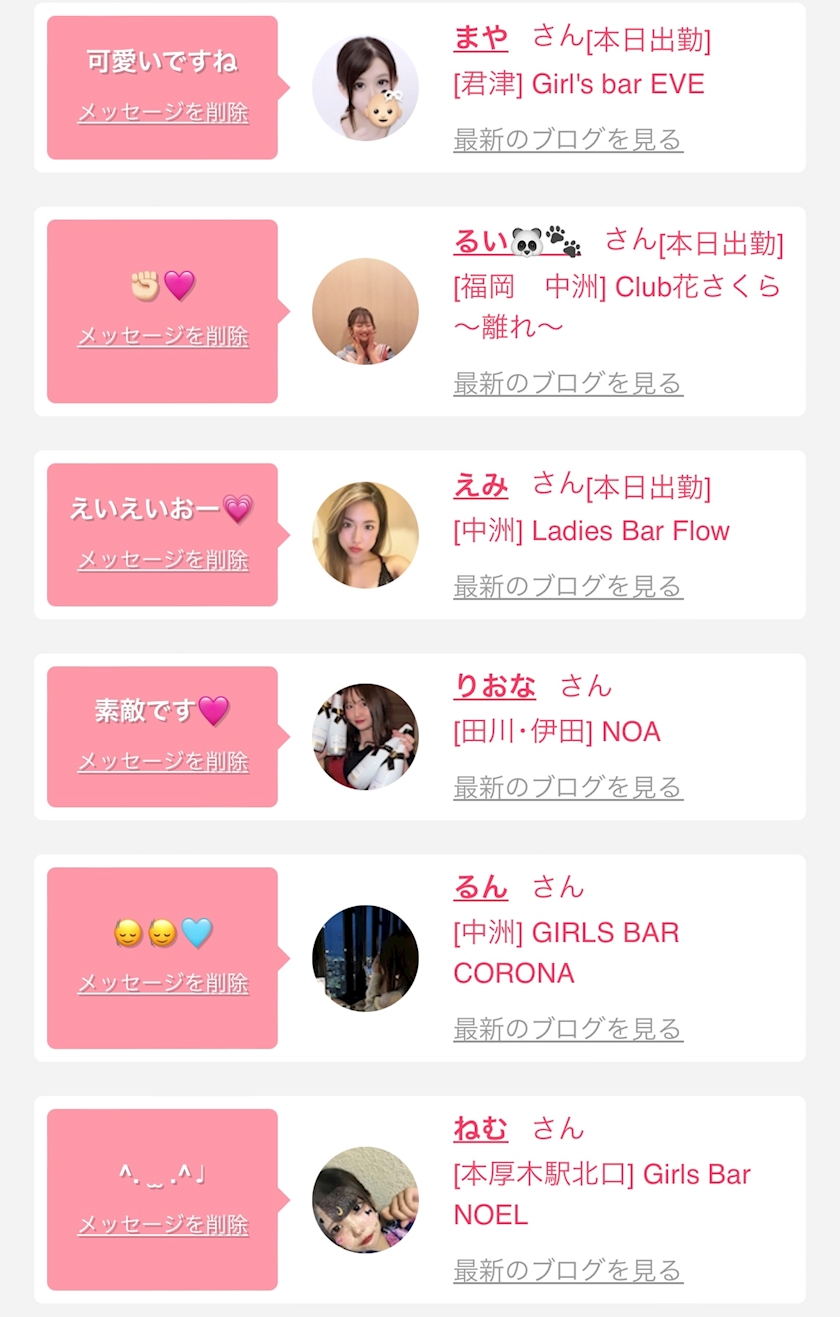Tap えみ's profile photo
This screenshot has width=840, height=1317.
(x=365, y=535)
